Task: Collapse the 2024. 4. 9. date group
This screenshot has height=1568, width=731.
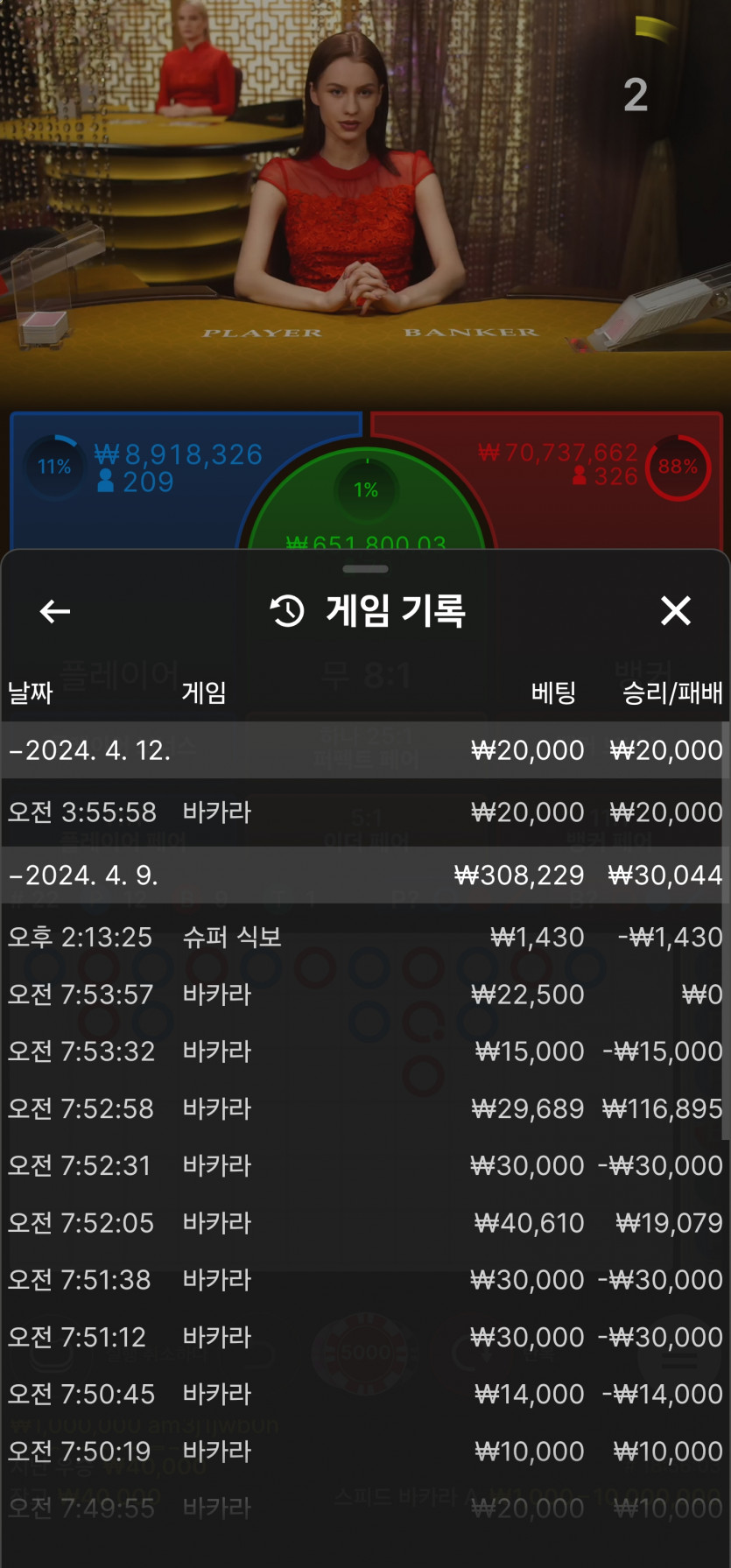Action: [x=83, y=875]
